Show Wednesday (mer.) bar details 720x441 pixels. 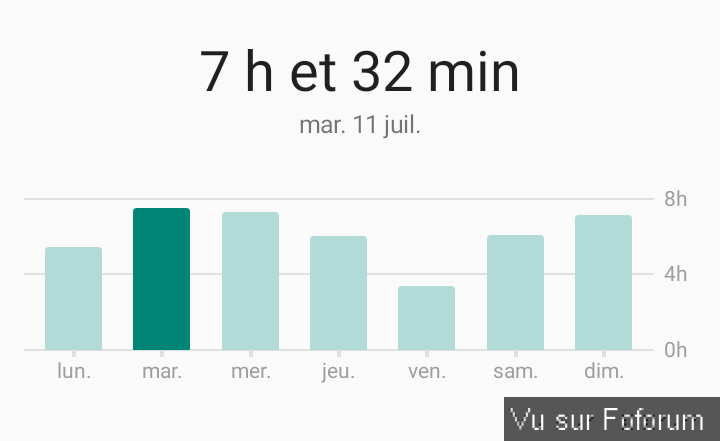250,281
